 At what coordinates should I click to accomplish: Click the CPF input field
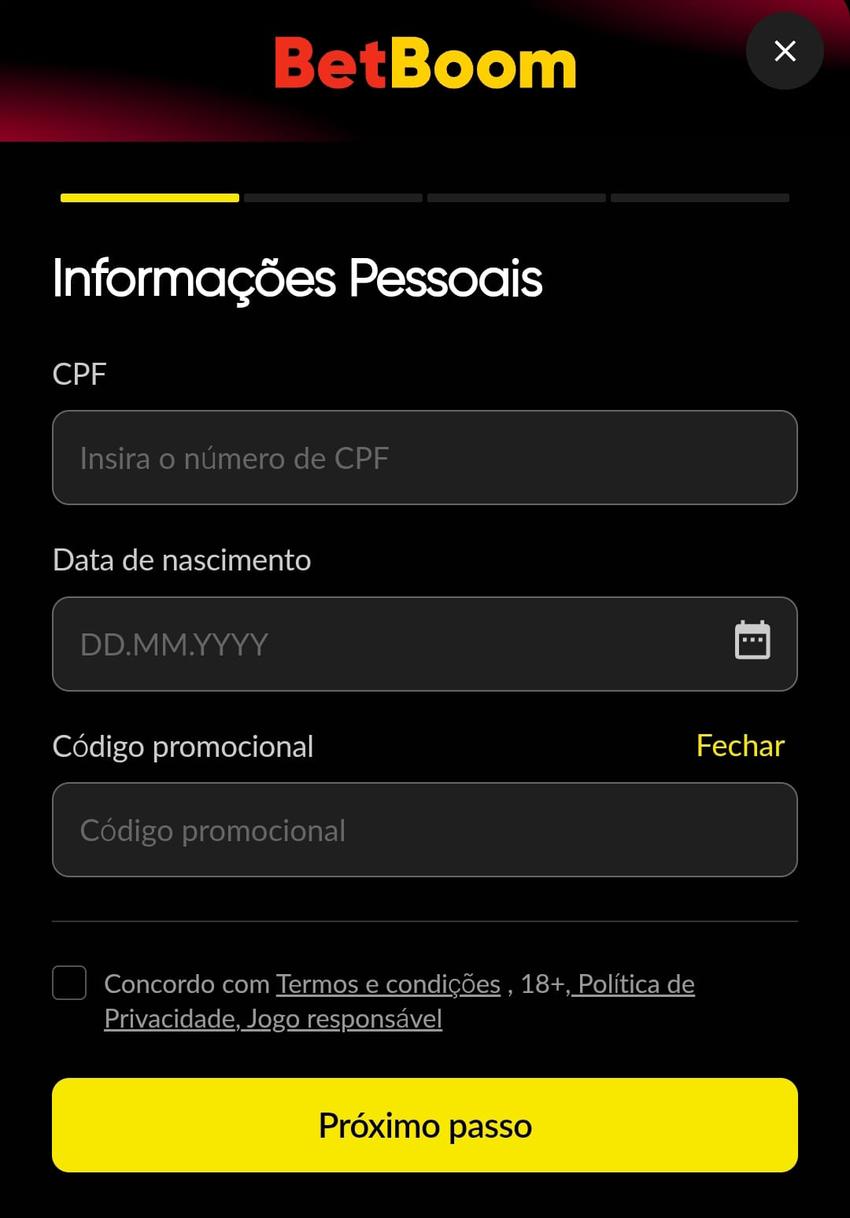tap(425, 457)
